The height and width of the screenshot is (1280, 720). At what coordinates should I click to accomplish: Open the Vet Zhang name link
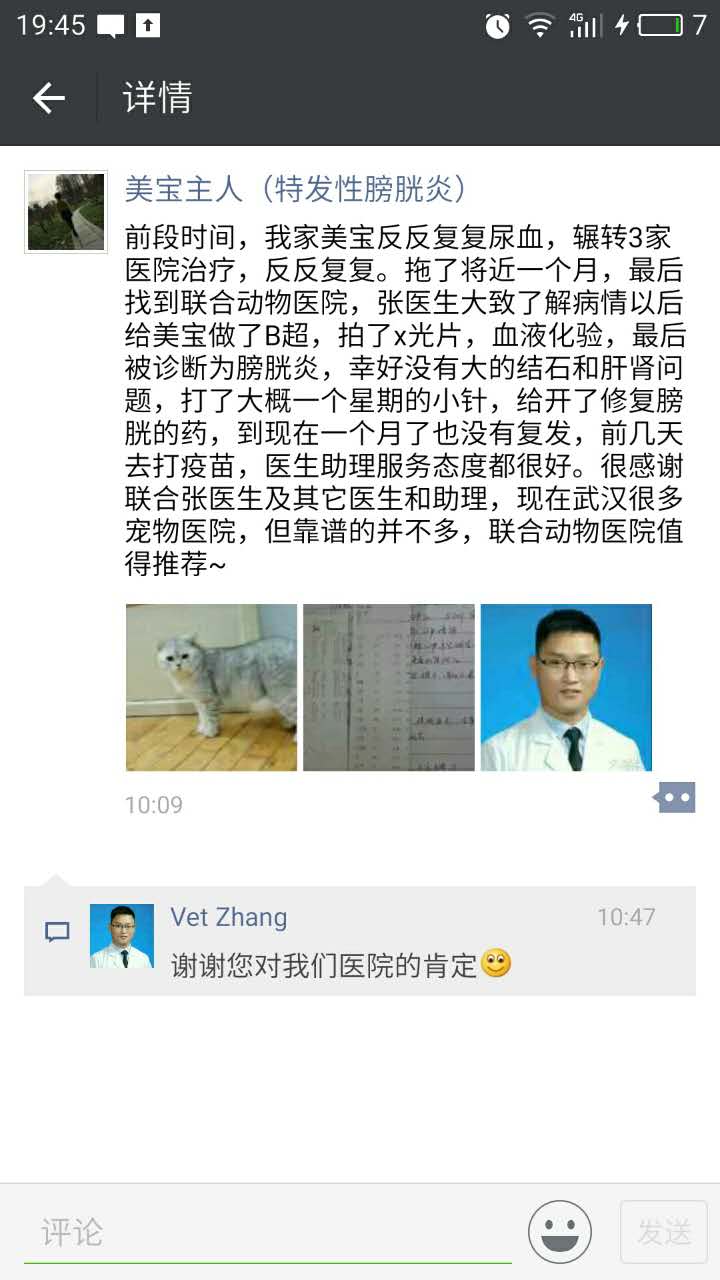click(229, 917)
